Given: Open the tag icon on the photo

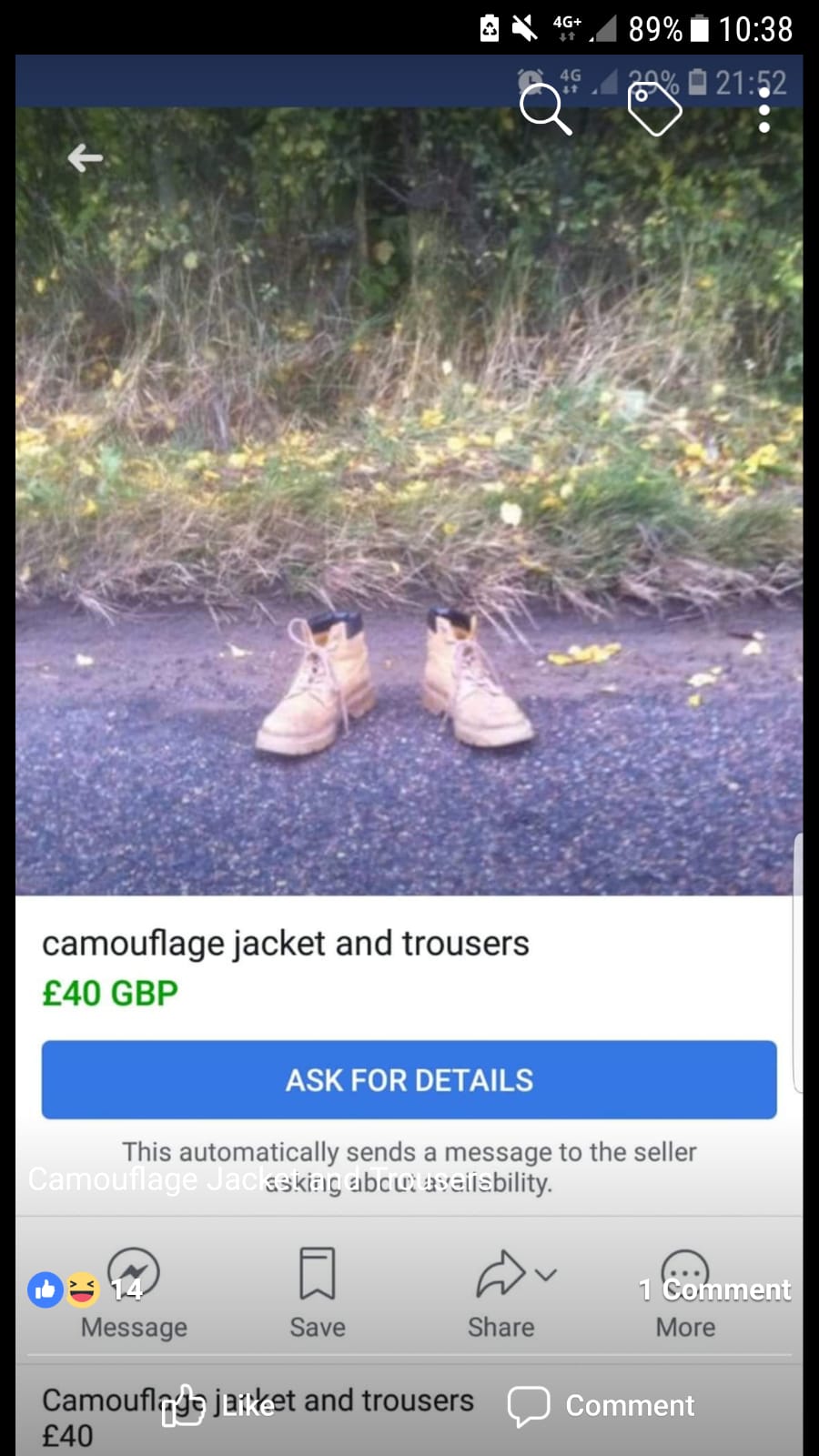Looking at the screenshot, I should (654, 108).
